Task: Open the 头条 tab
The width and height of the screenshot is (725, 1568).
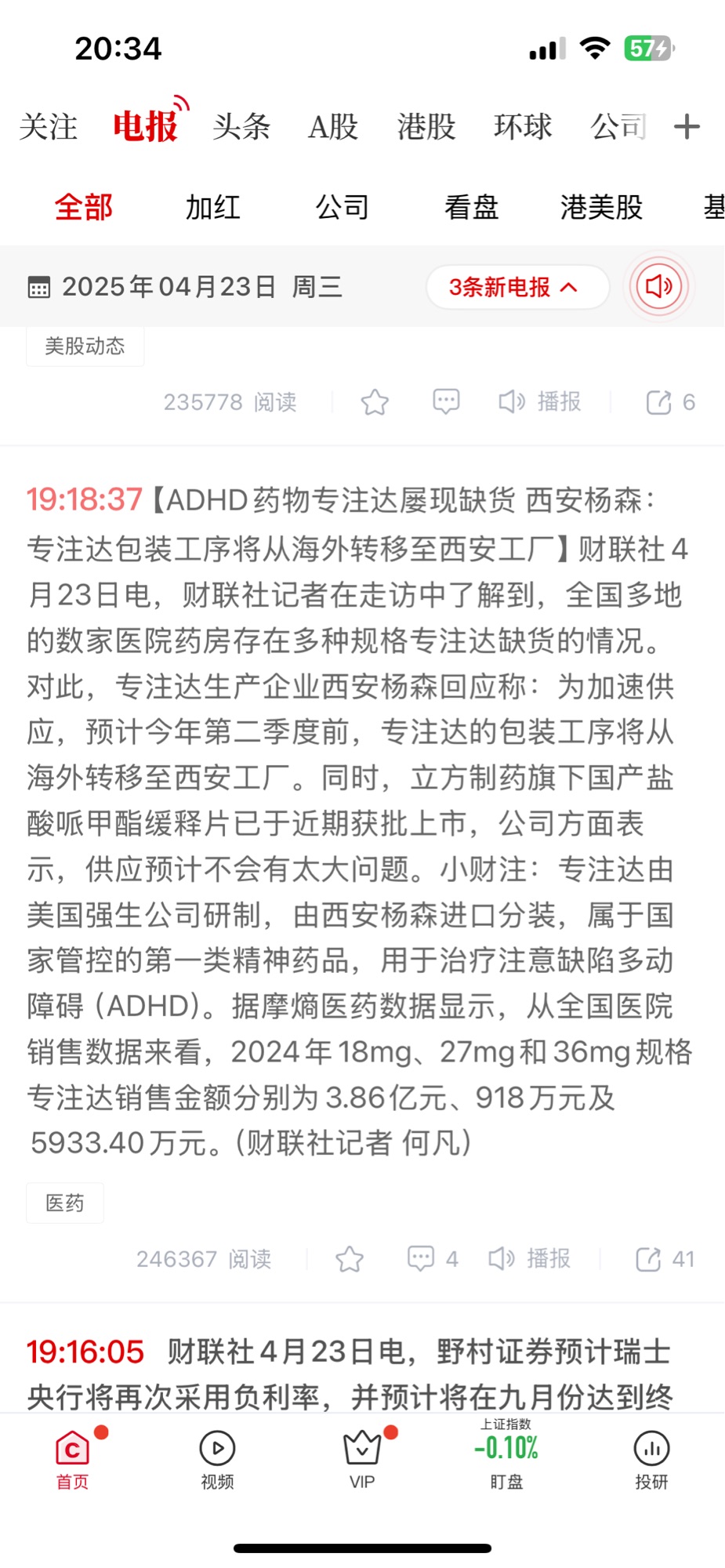Action: coord(241,127)
